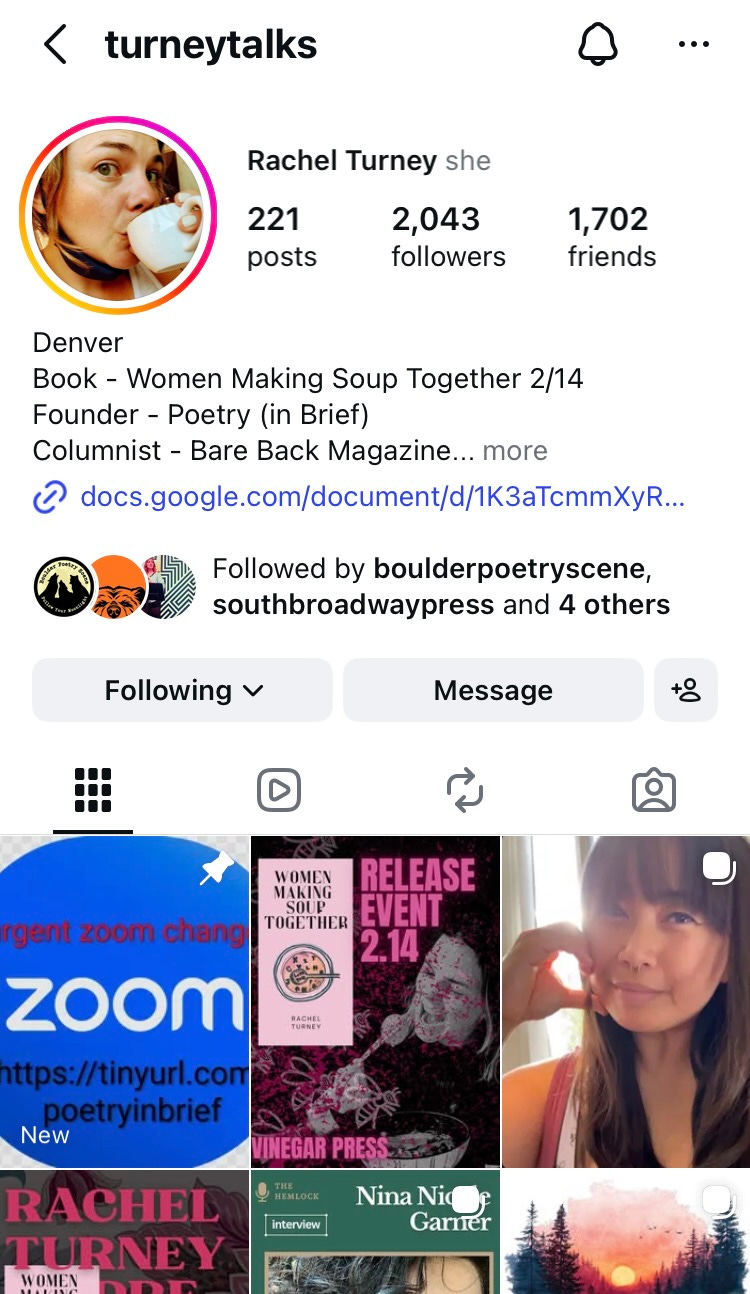The image size is (750, 1294).
Task: Switch to the reposts tab
Action: click(465, 791)
